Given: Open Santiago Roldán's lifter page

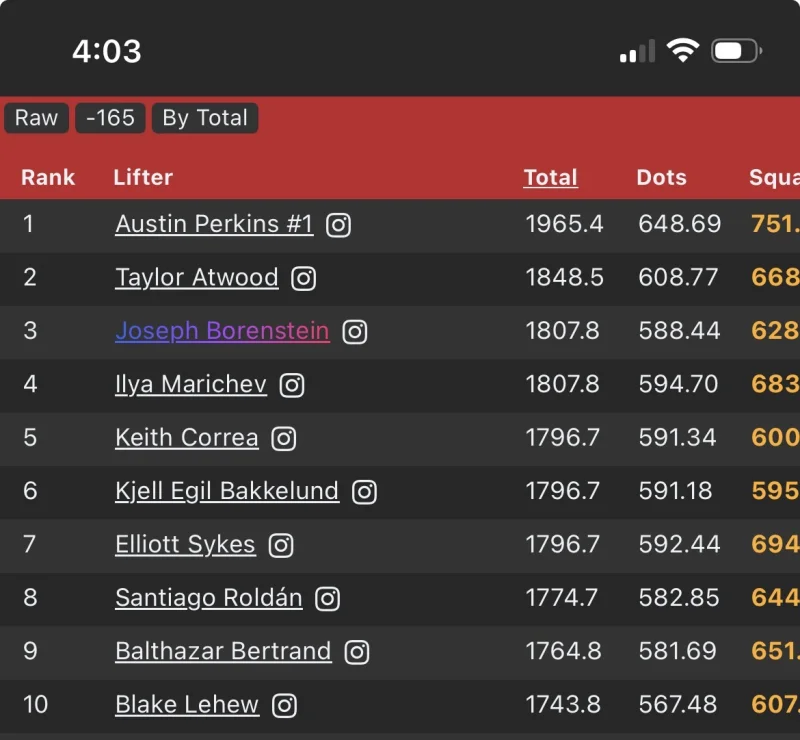Looking at the screenshot, I should click(209, 598).
